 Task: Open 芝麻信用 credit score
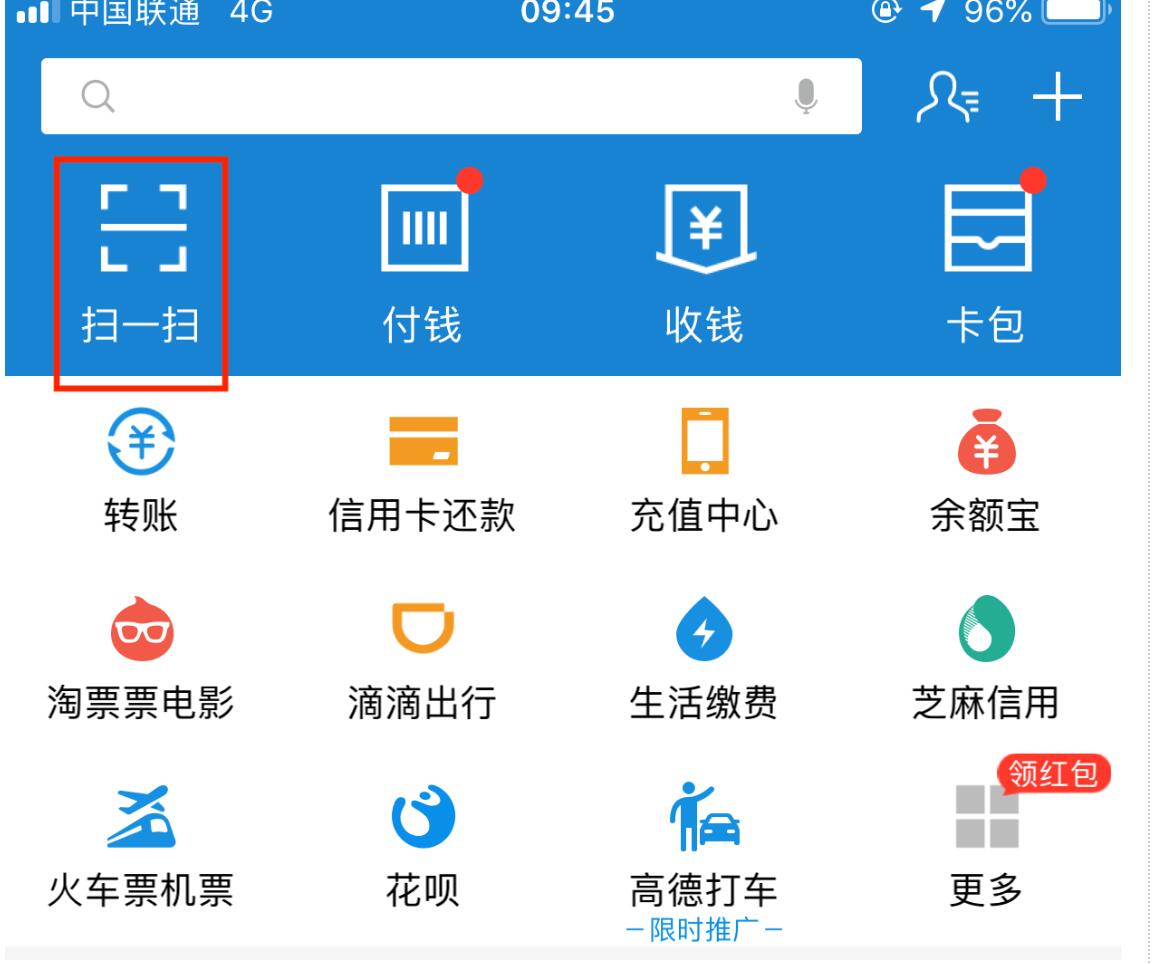pos(986,660)
